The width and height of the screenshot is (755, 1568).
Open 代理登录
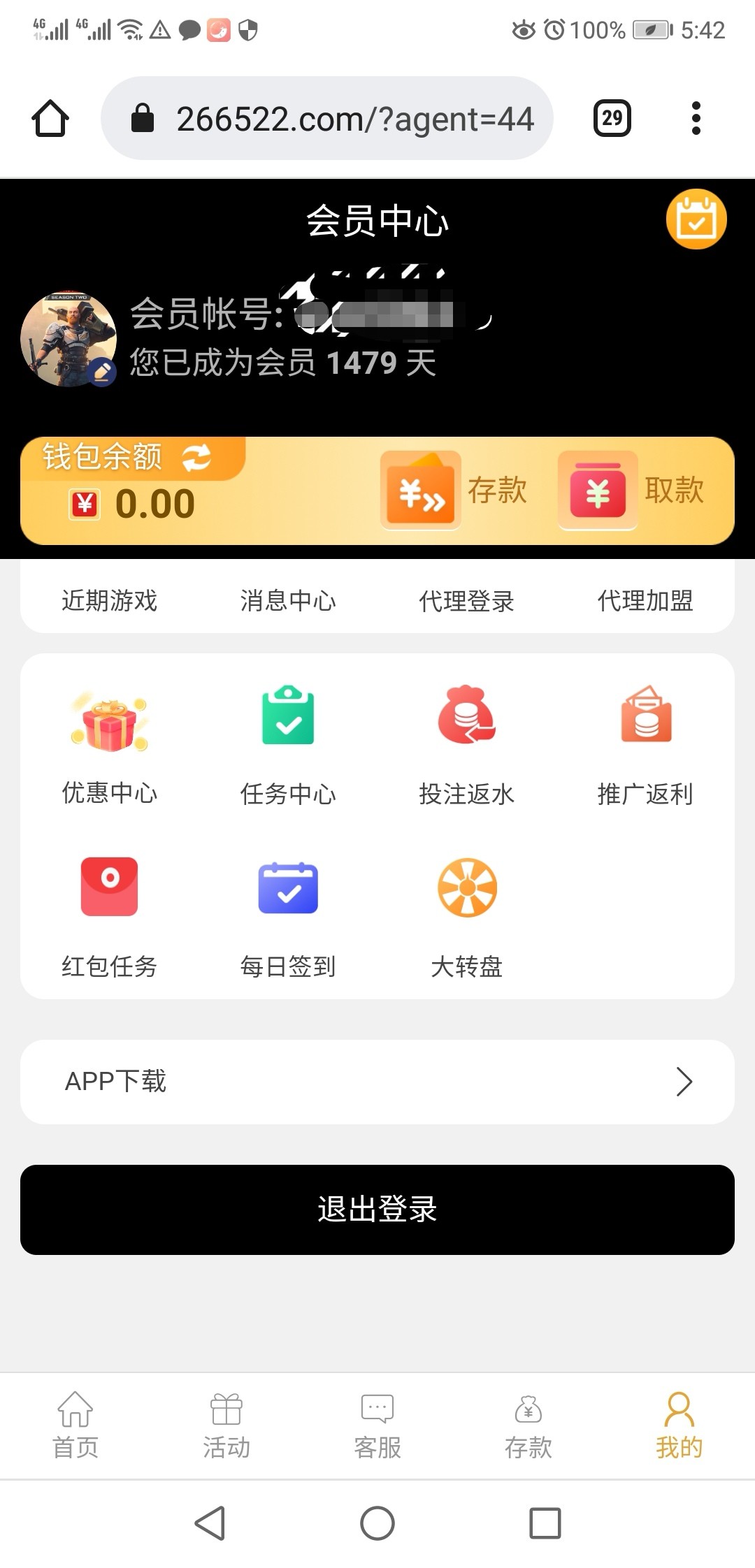(466, 601)
